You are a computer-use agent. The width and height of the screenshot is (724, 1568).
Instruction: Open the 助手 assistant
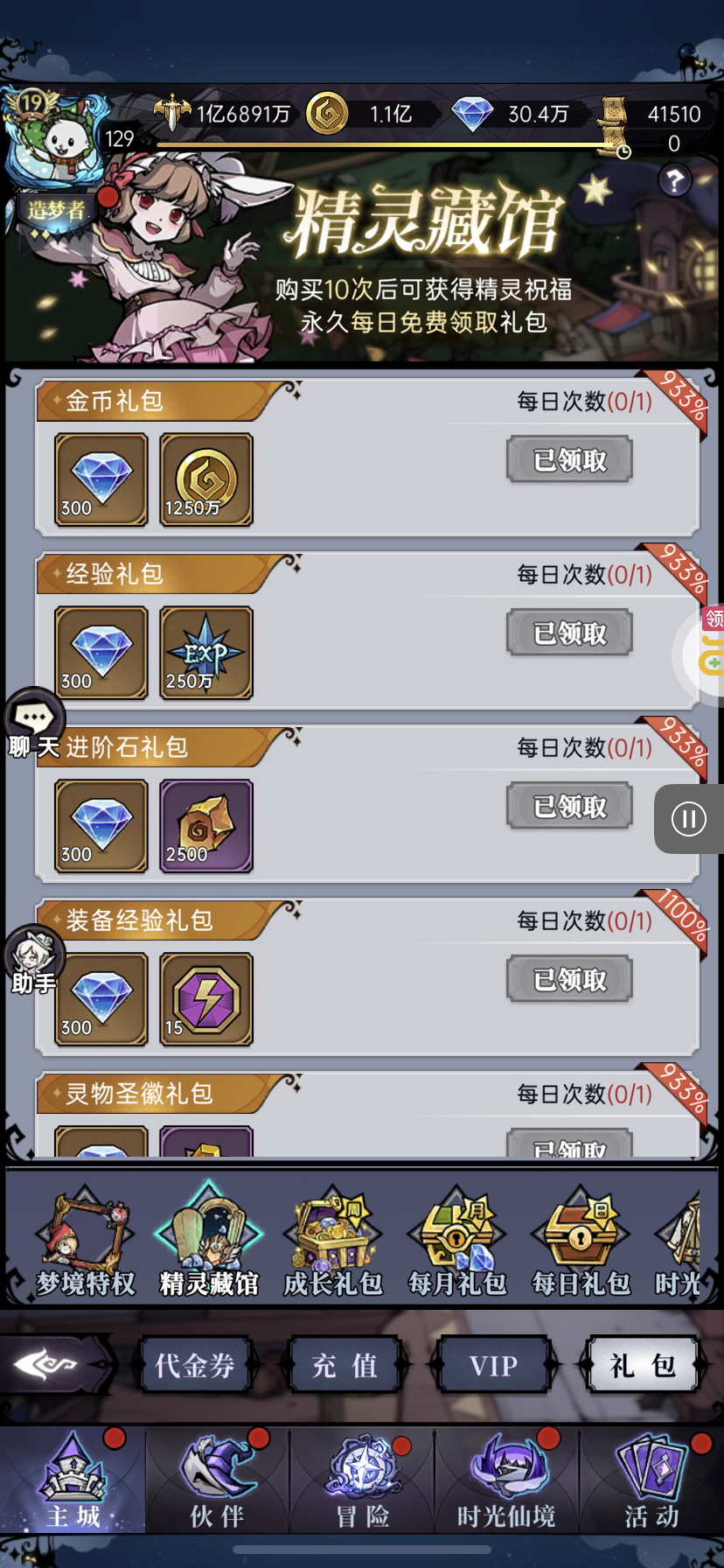click(x=35, y=960)
